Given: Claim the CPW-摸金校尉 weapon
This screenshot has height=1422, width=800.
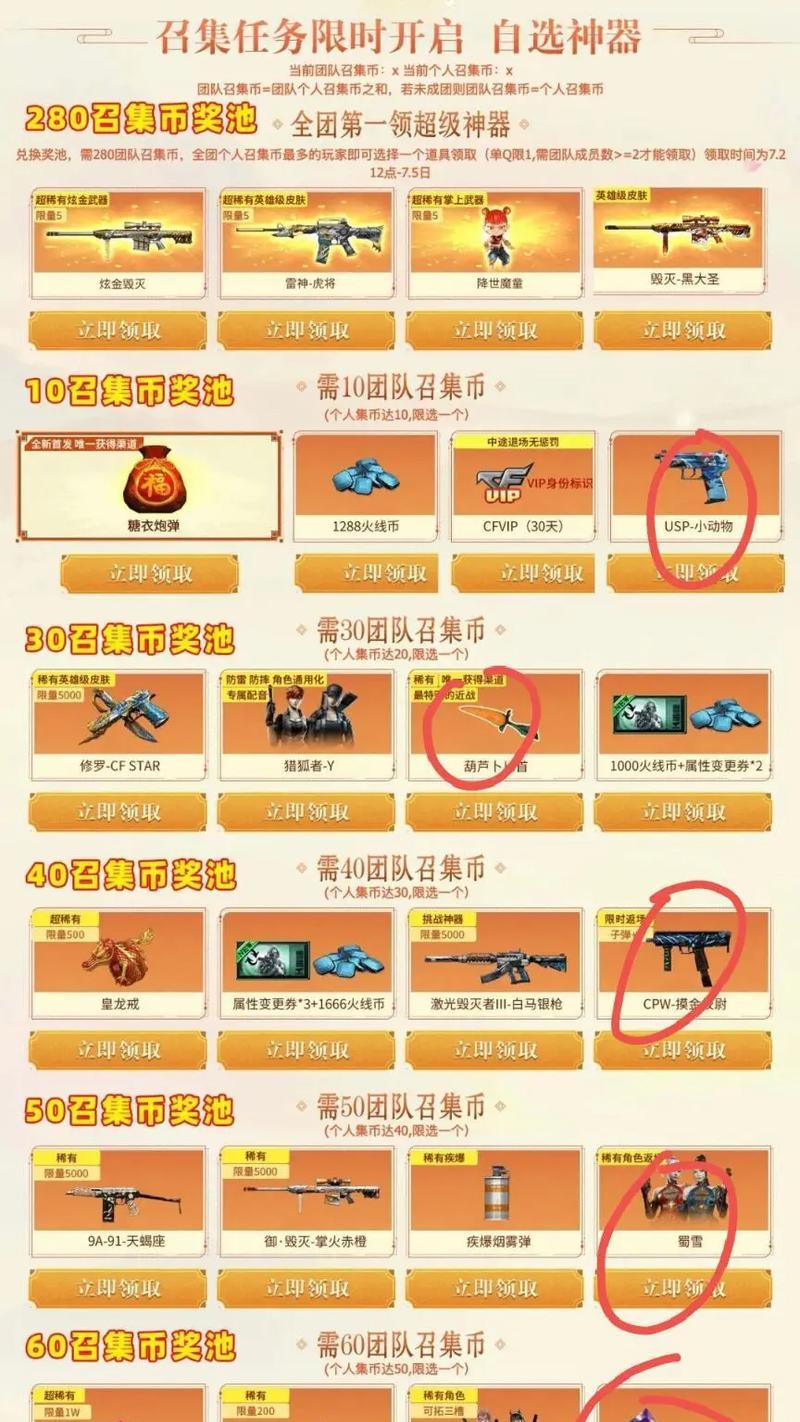Looking at the screenshot, I should pos(683,1050).
